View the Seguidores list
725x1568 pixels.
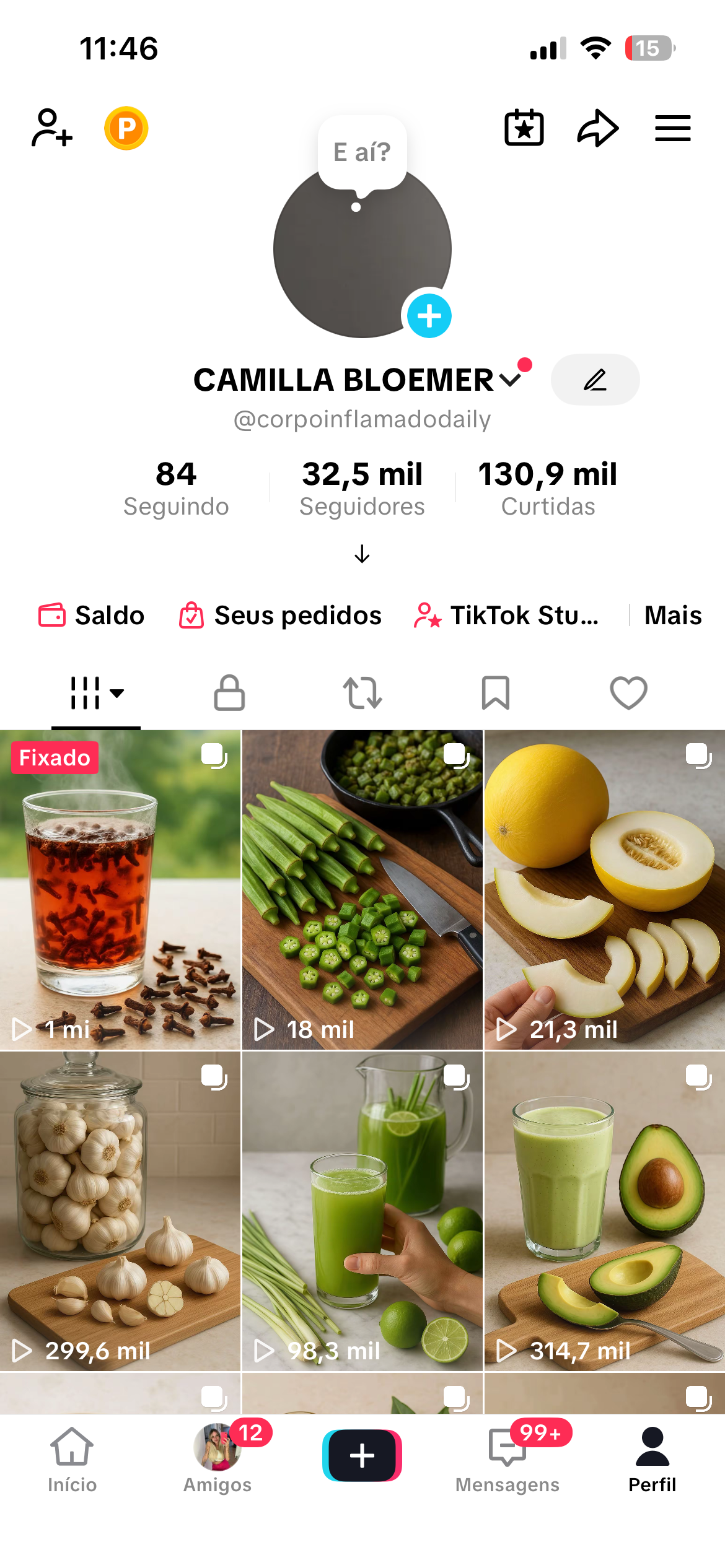(362, 488)
